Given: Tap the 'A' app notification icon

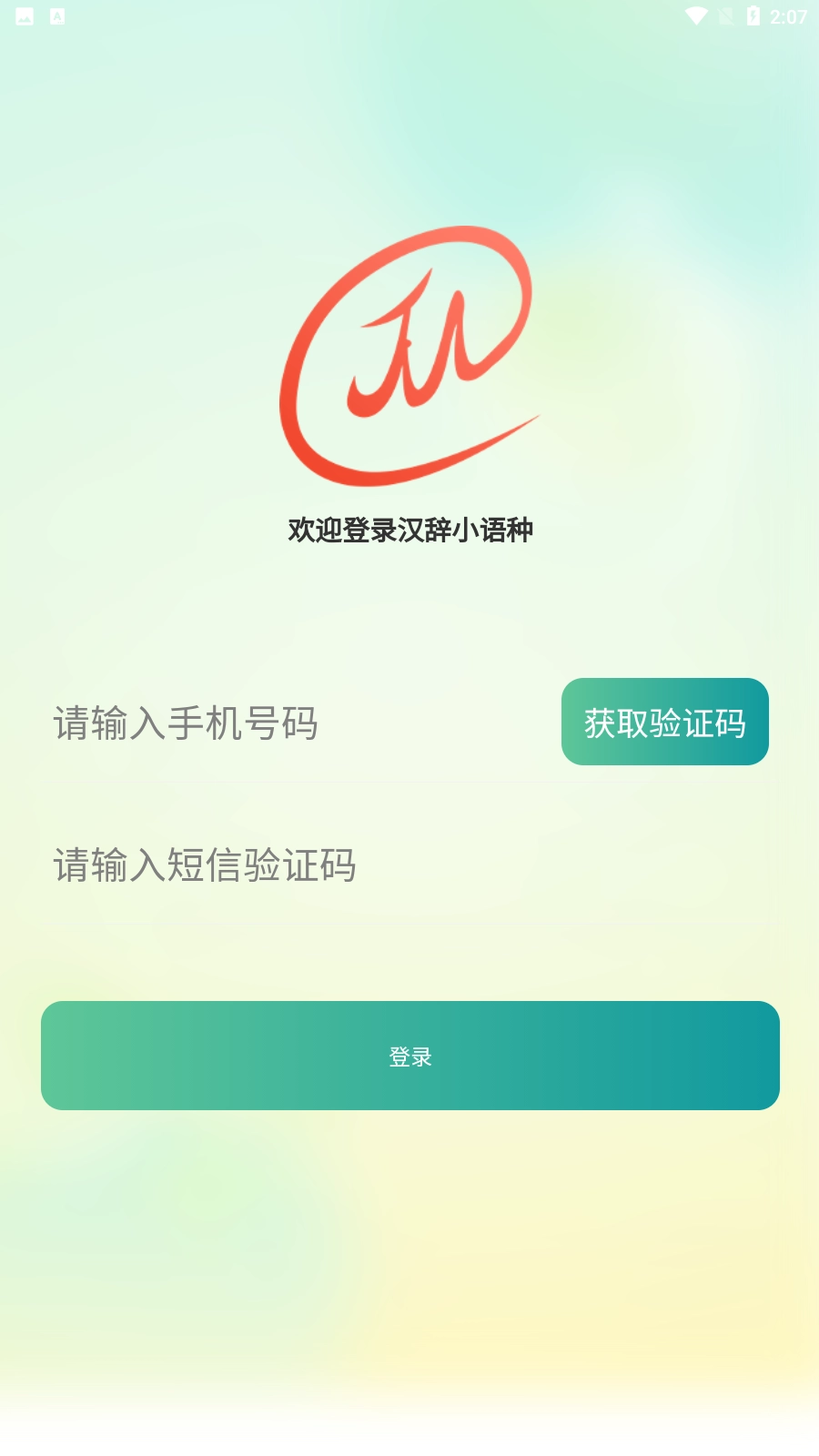Looking at the screenshot, I should coord(57,15).
